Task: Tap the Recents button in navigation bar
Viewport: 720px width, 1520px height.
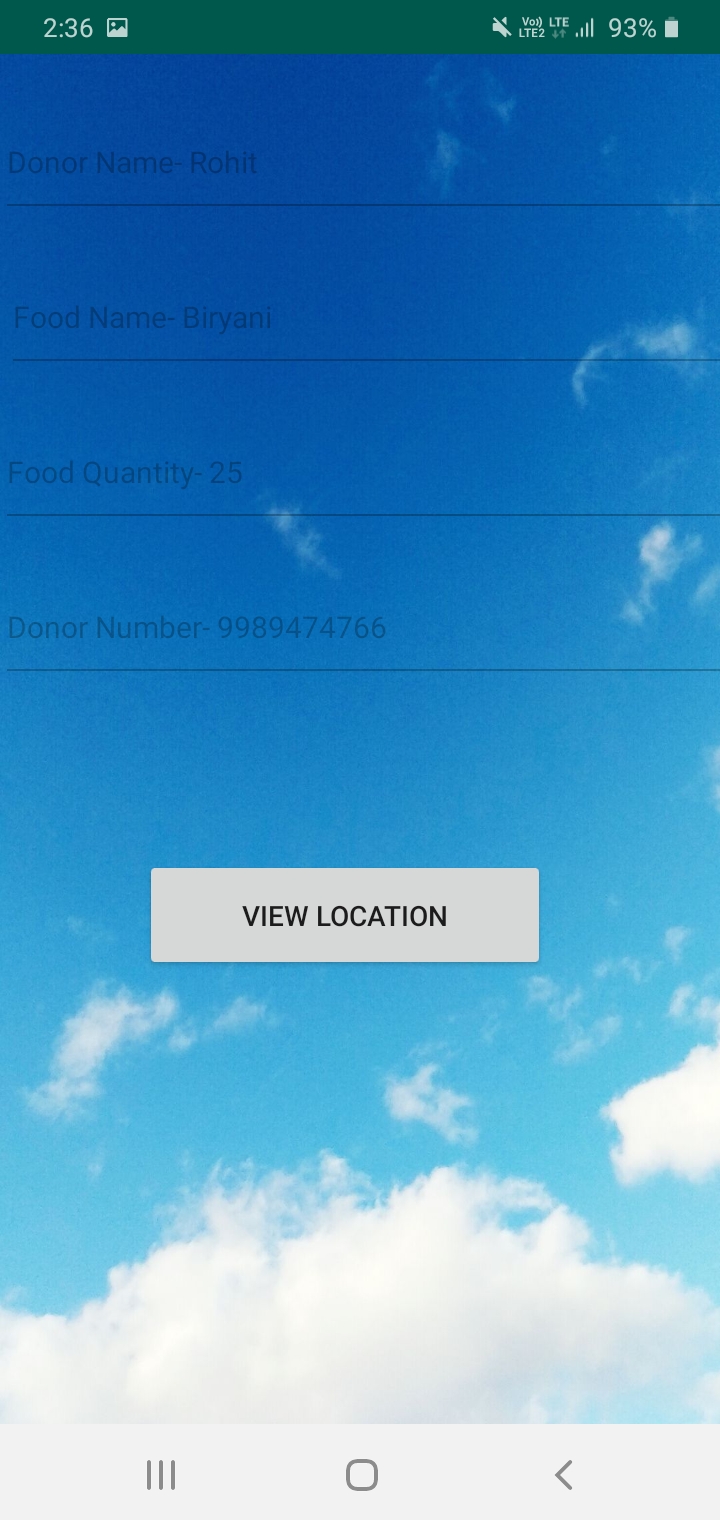Action: [x=160, y=1473]
